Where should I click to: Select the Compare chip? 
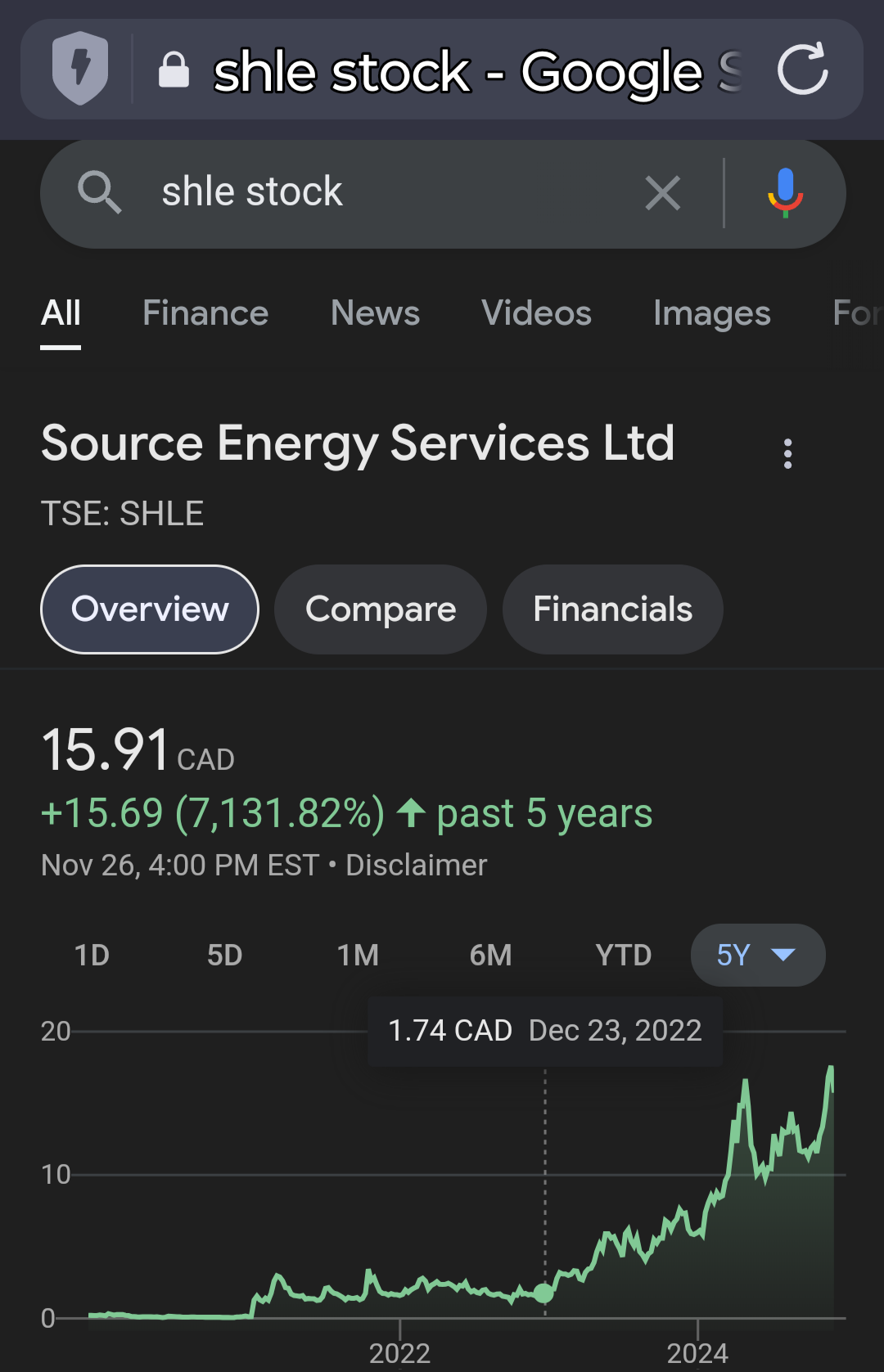pyautogui.click(x=381, y=610)
